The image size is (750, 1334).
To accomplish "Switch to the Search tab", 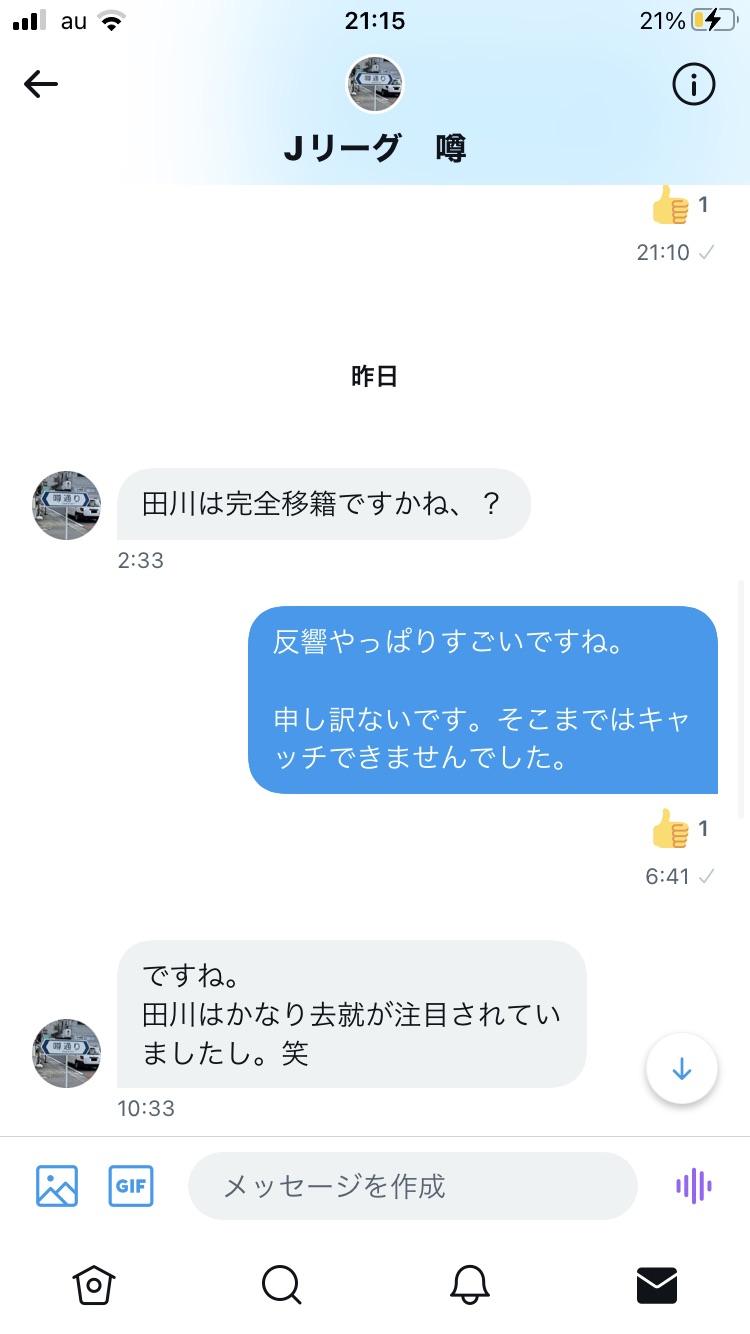I will (281, 1284).
